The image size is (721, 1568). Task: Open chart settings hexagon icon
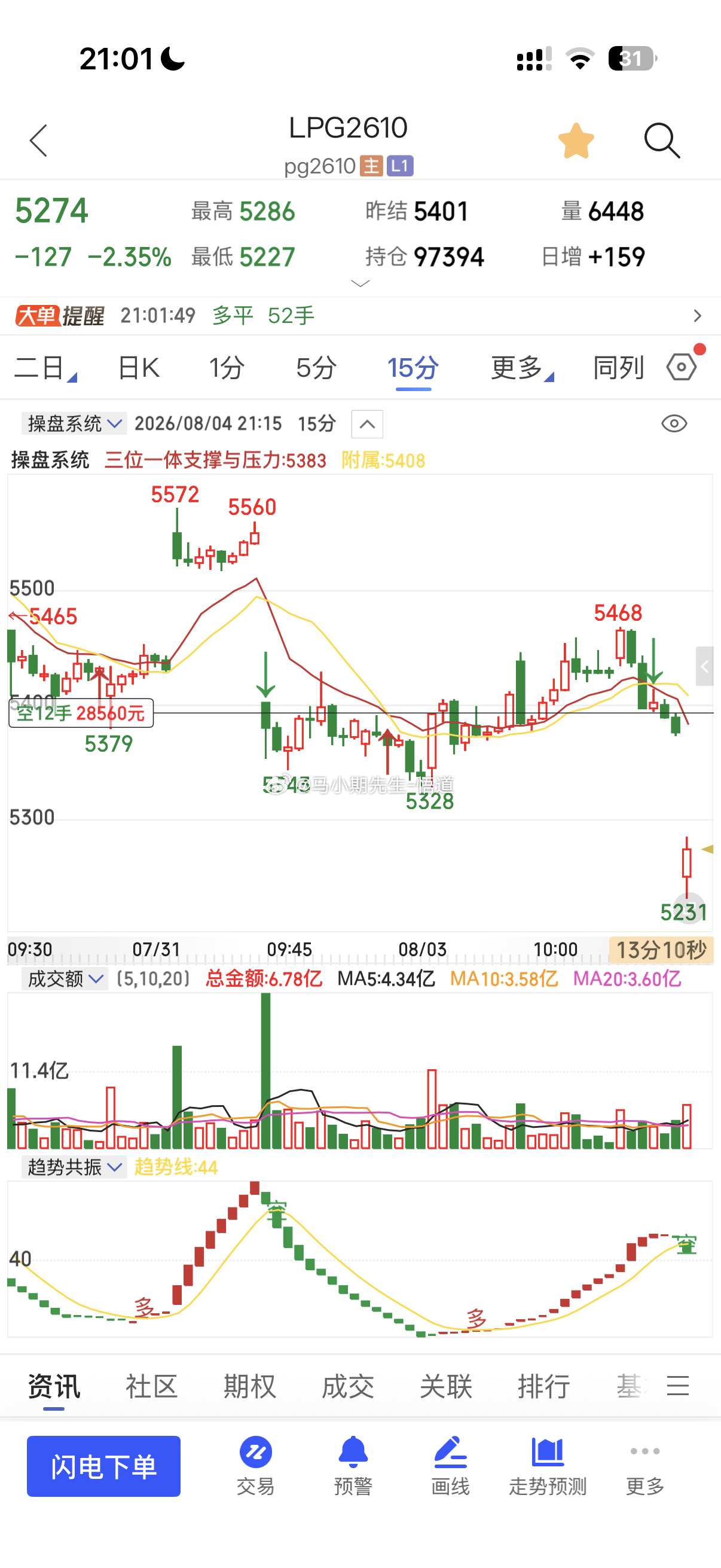point(682,367)
